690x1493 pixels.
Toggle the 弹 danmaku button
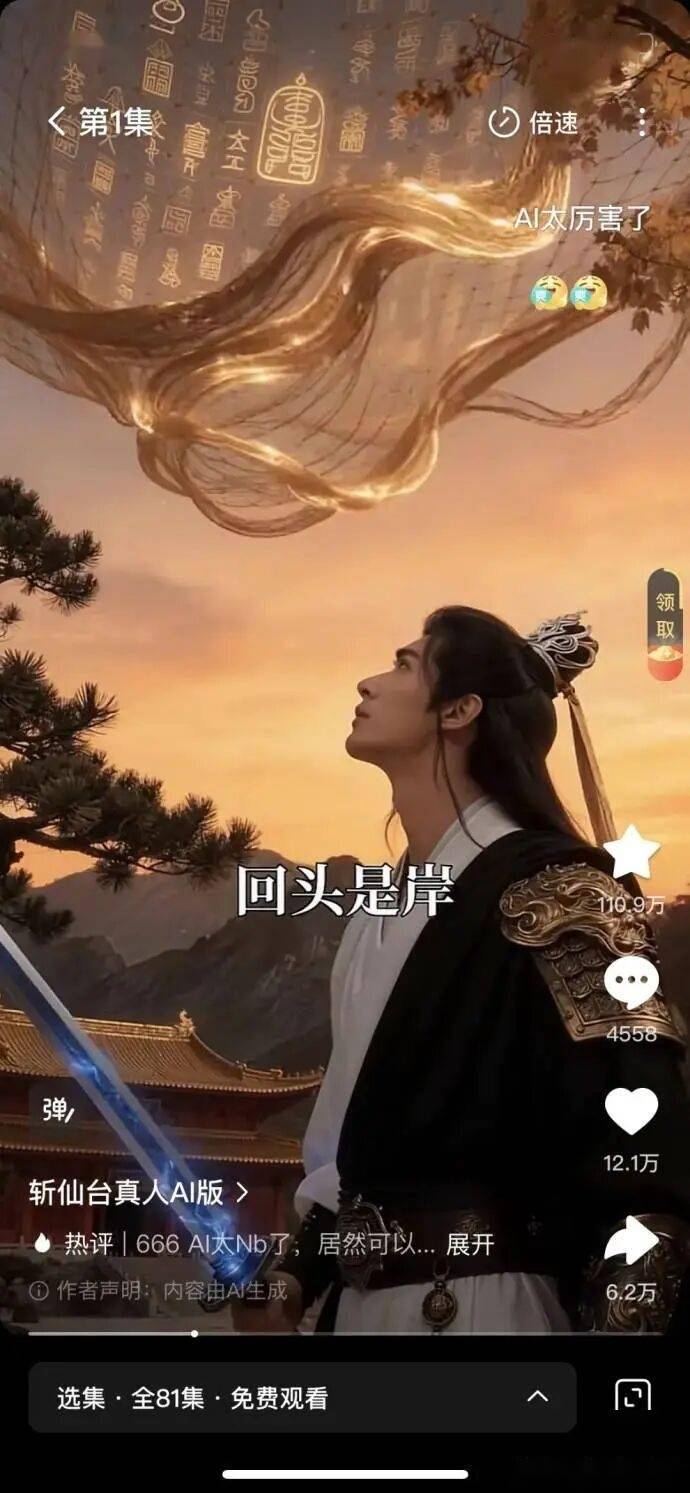pyautogui.click(x=57, y=1111)
